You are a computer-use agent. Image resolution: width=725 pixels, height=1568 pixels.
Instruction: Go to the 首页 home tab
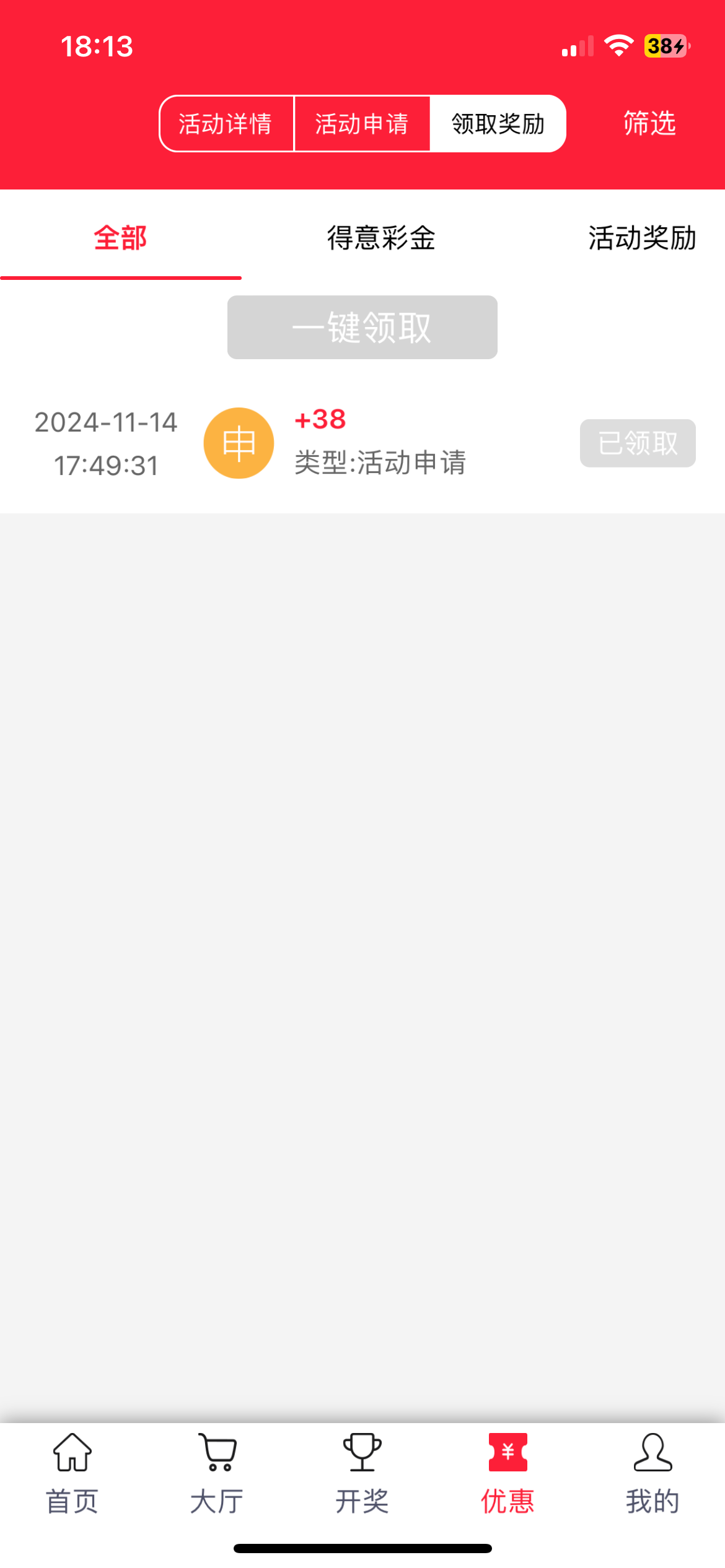pos(72,1473)
